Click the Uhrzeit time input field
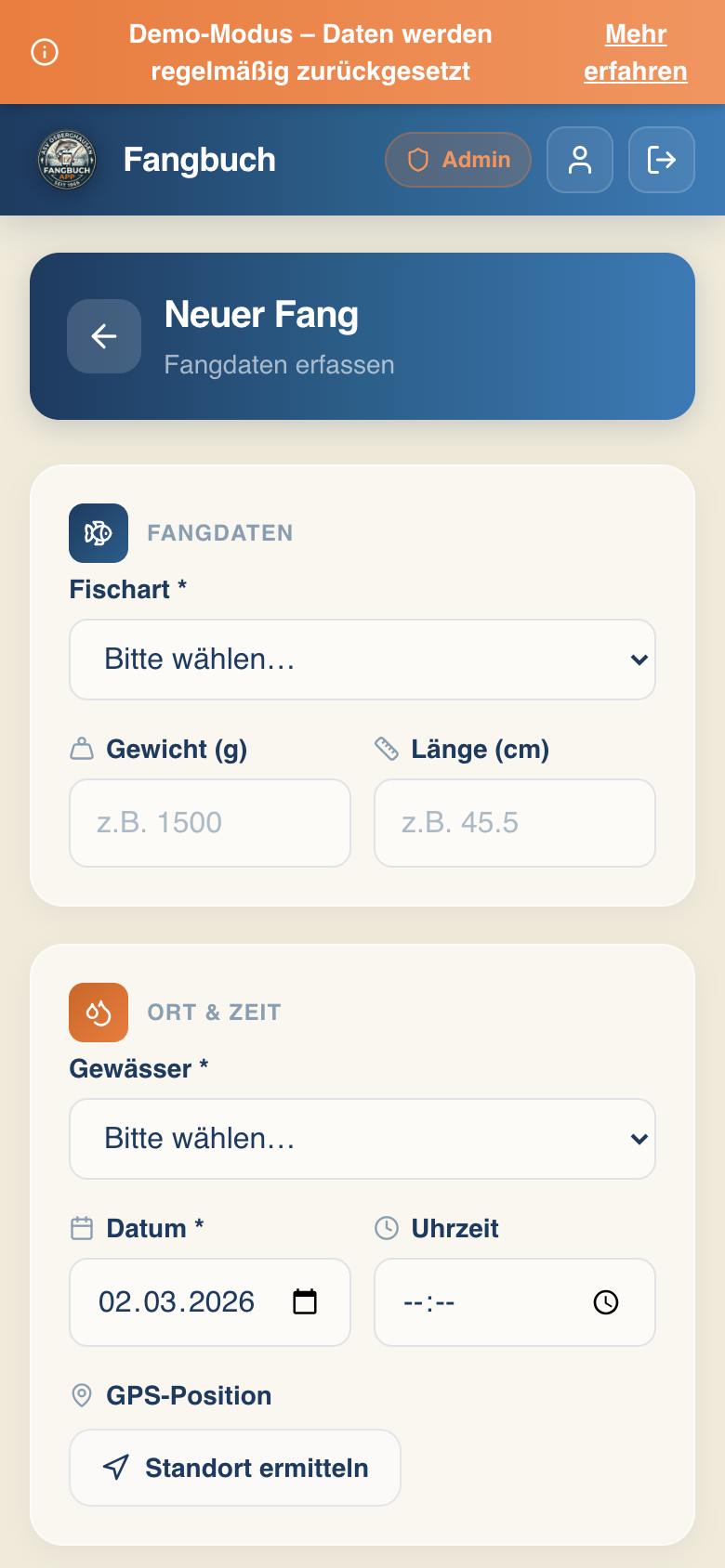The image size is (725, 1568). (x=465, y=1302)
